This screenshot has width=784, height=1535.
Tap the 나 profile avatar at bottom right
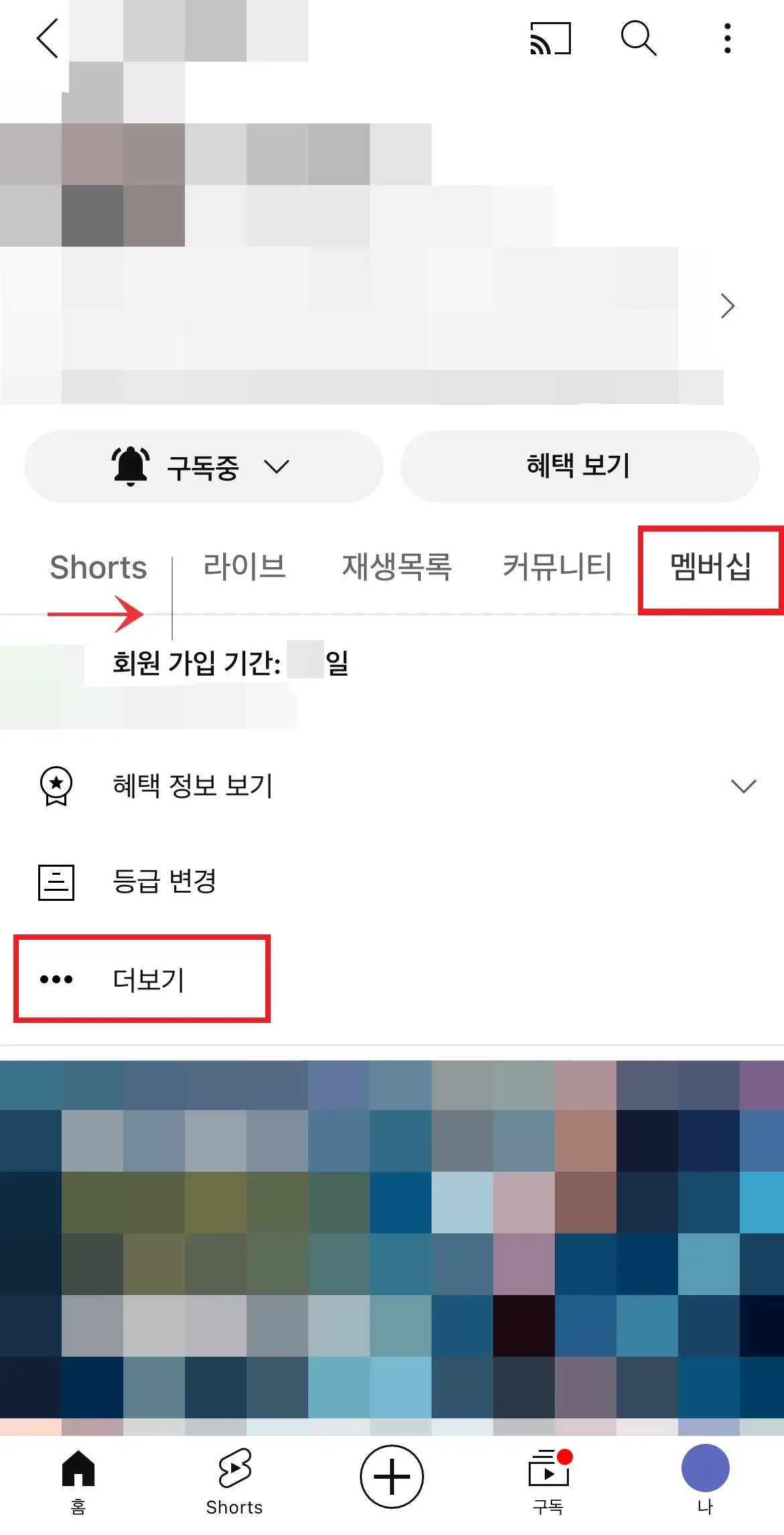[706, 1468]
